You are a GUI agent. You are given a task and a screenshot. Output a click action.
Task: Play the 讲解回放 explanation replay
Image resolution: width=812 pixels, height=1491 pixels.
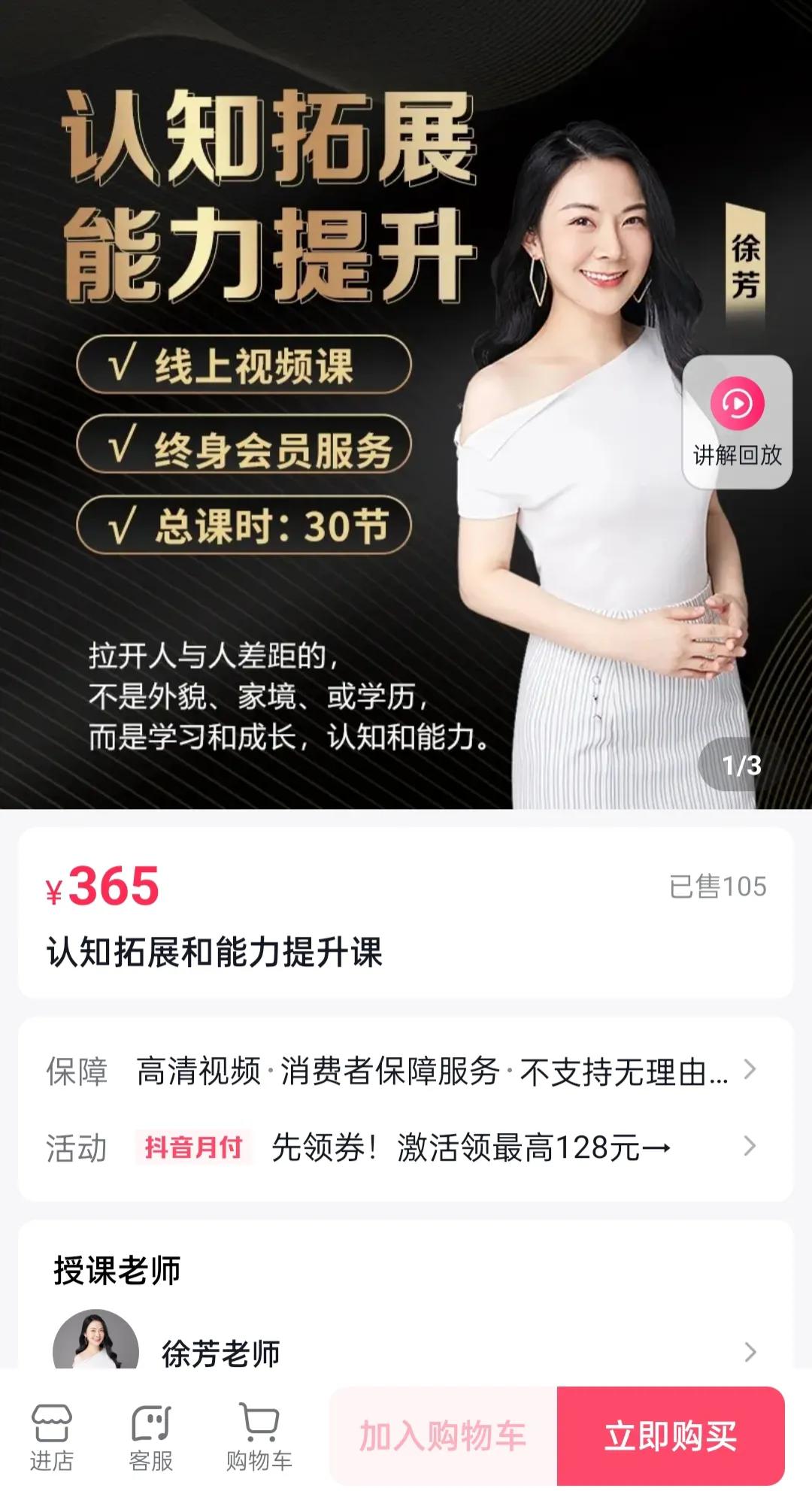(x=738, y=454)
